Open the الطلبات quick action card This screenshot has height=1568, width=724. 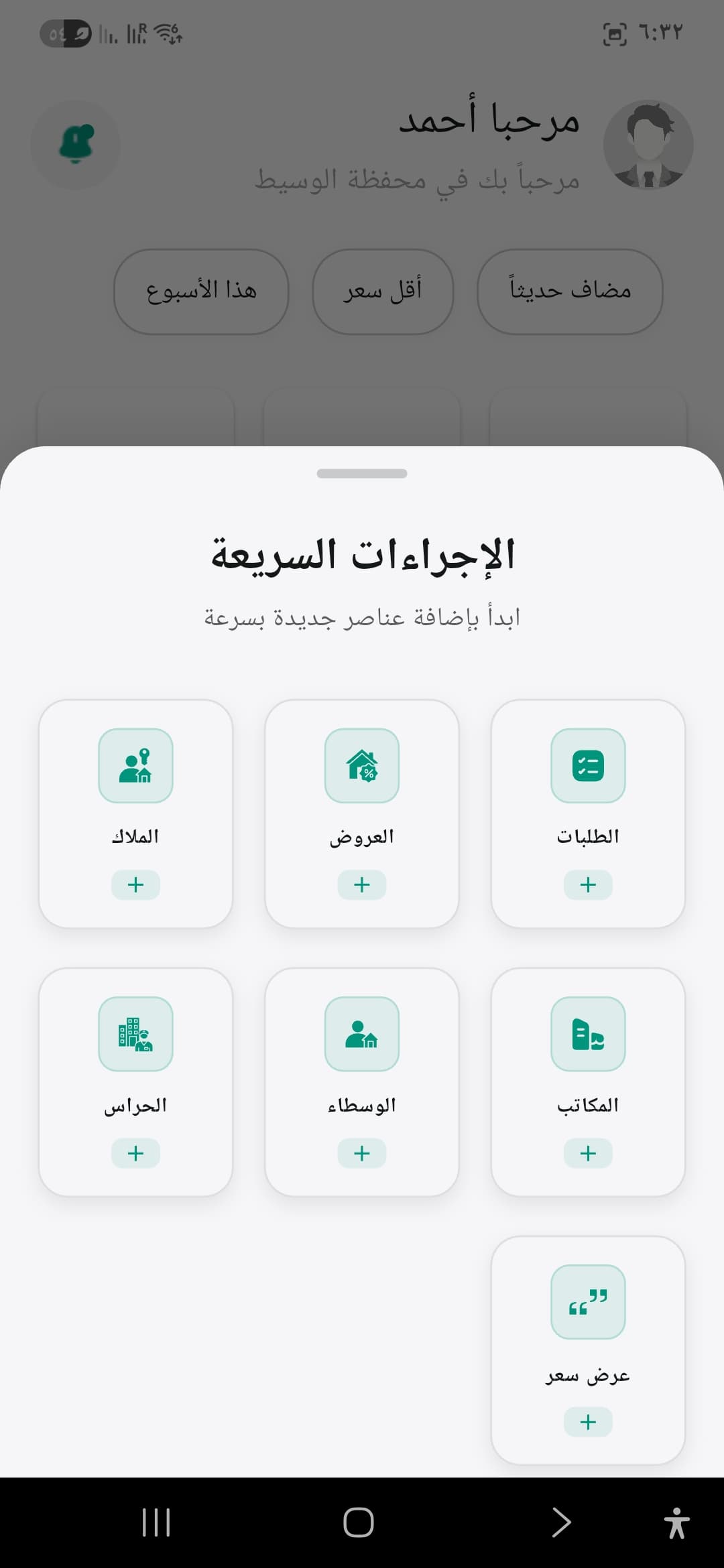[x=588, y=813]
